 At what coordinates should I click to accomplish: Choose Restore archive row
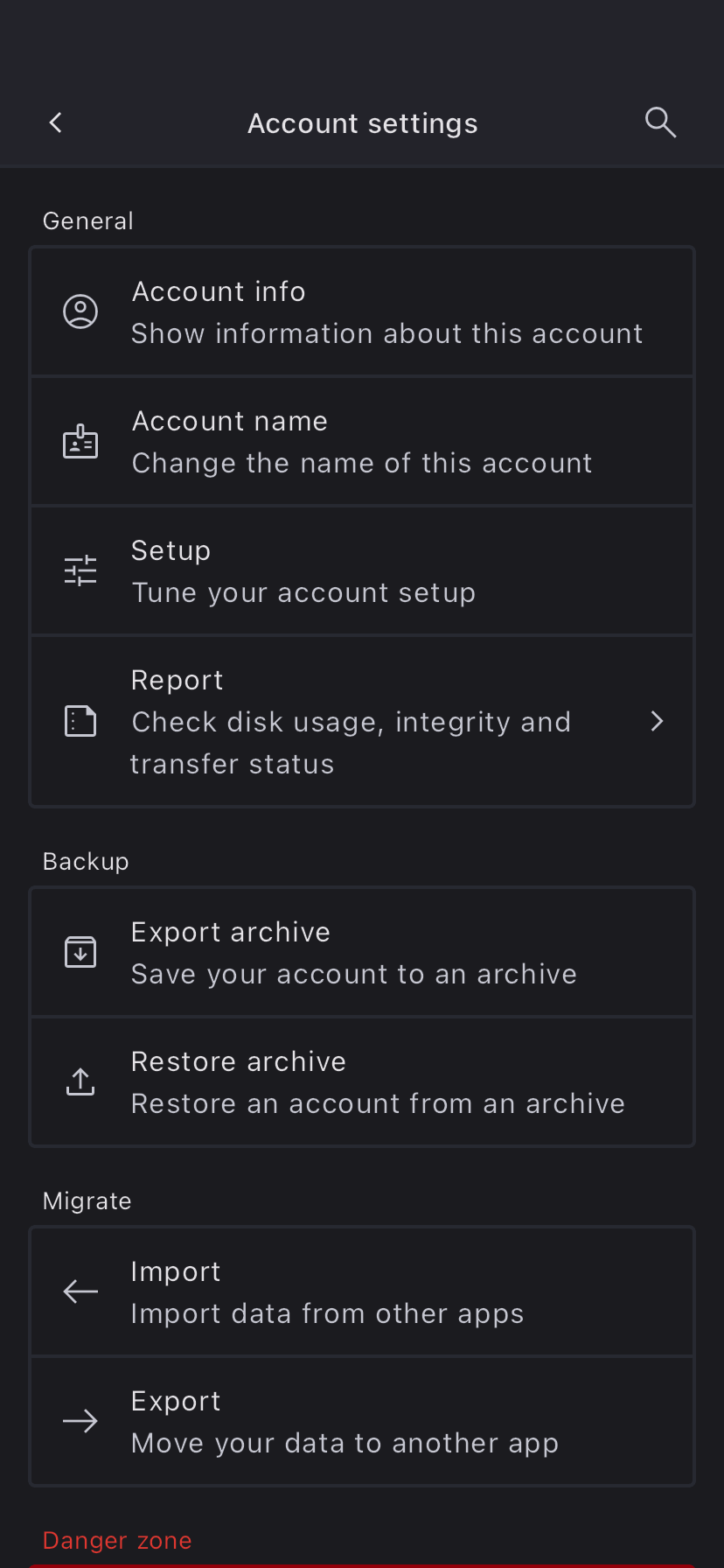pyautogui.click(x=362, y=1082)
